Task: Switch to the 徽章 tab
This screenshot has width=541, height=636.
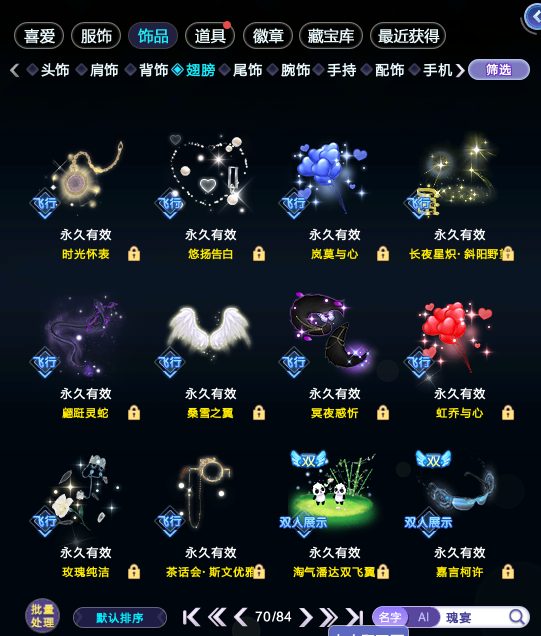Action: (x=268, y=36)
